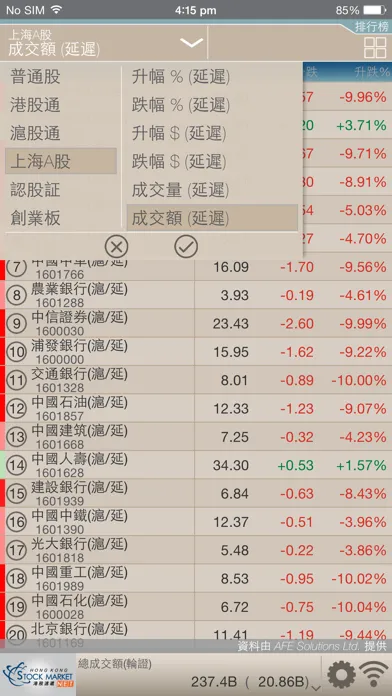Open the grid layout view icon
Screen dimensions: 392x696
click(x=375, y=48)
